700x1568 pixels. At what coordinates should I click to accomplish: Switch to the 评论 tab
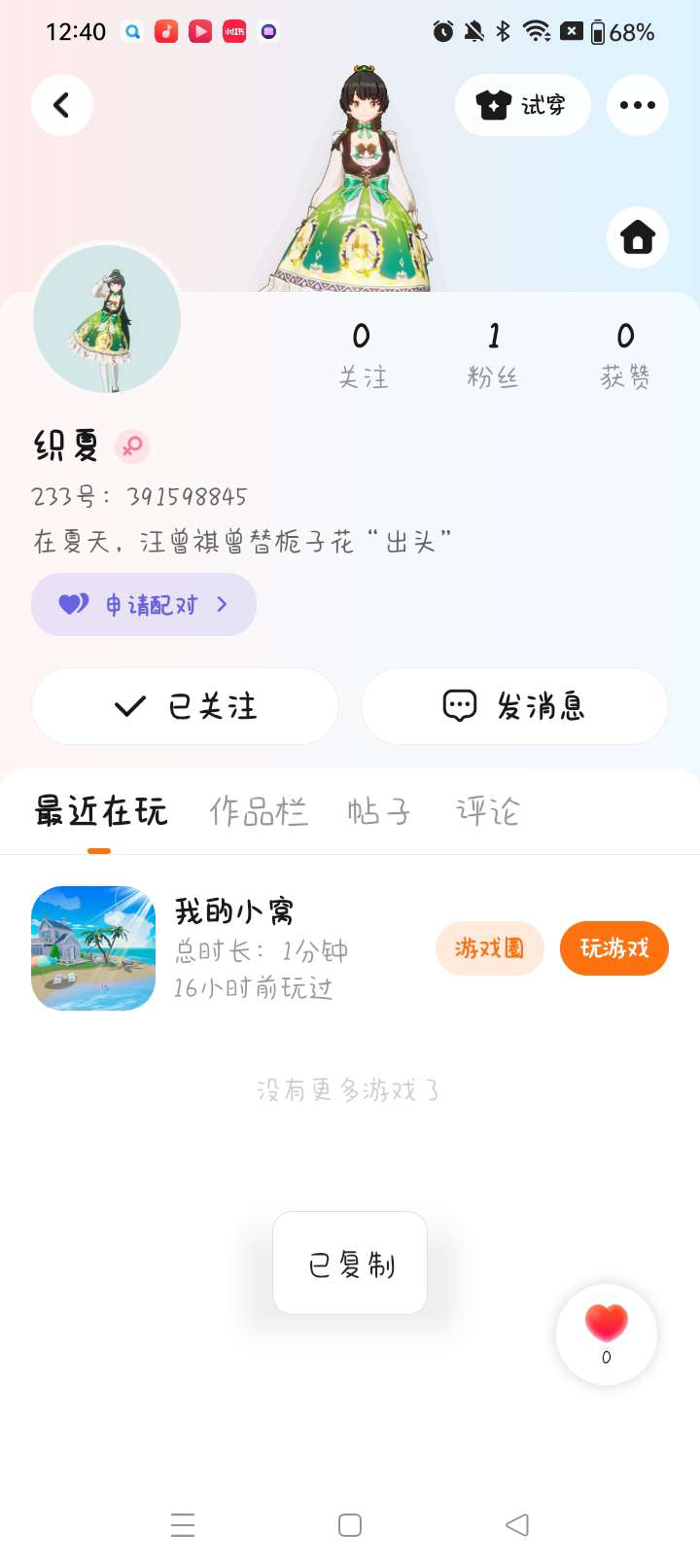pos(488,811)
